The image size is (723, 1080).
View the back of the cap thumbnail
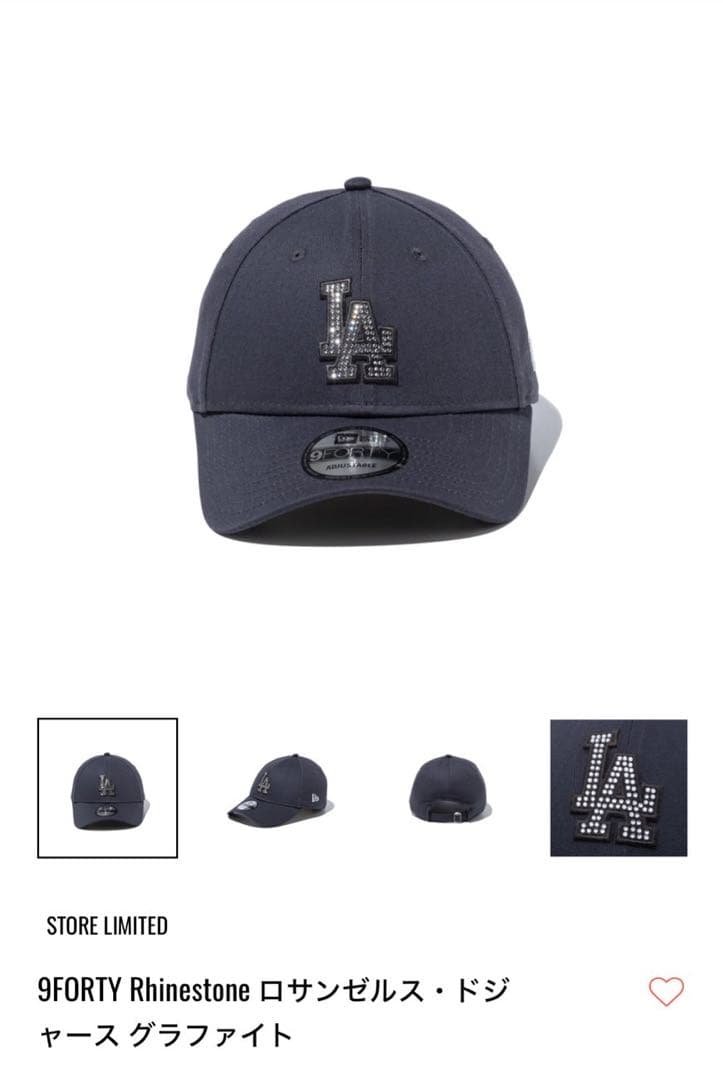tap(448, 788)
